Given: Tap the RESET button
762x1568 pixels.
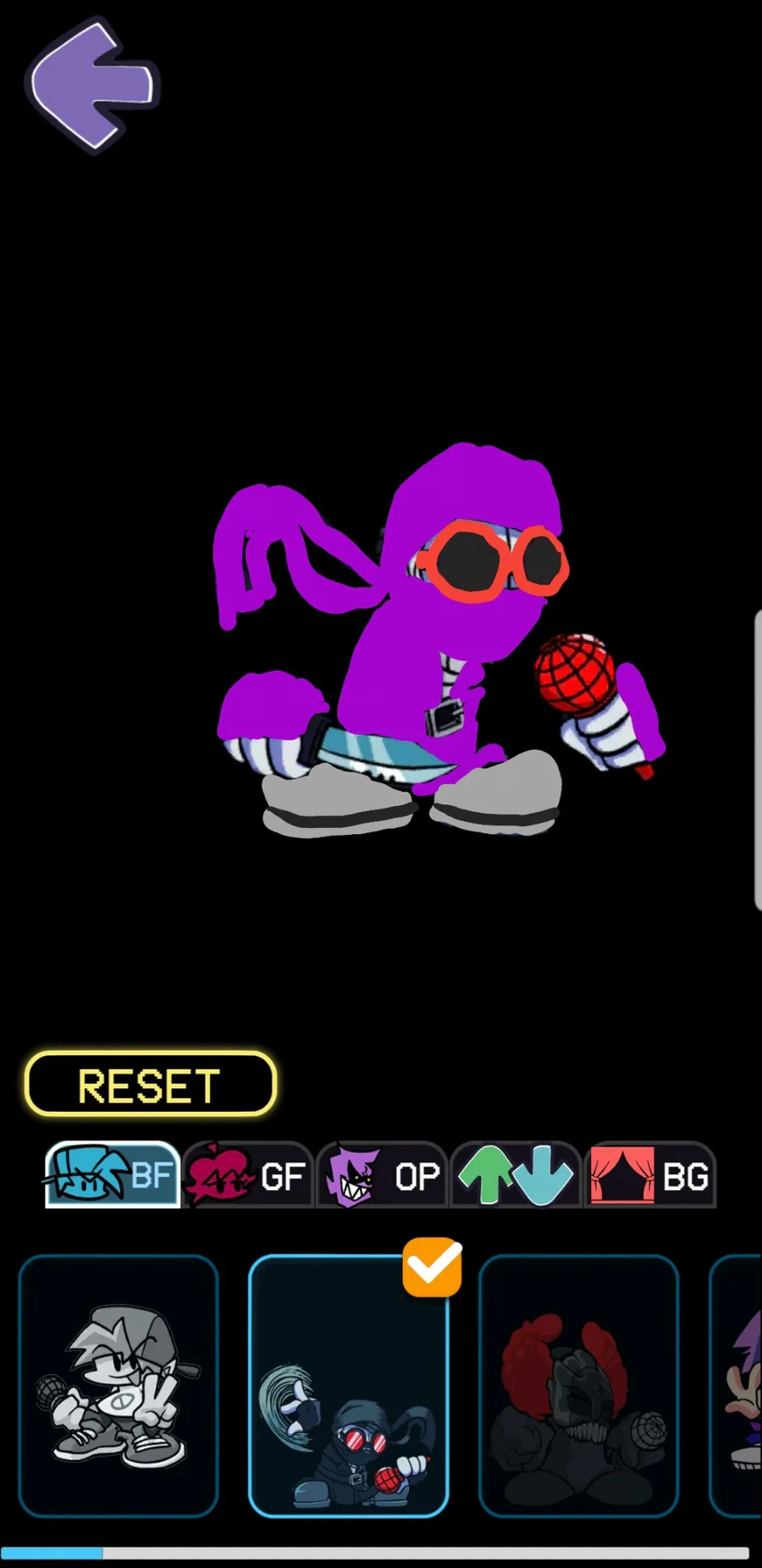Looking at the screenshot, I should [151, 1084].
